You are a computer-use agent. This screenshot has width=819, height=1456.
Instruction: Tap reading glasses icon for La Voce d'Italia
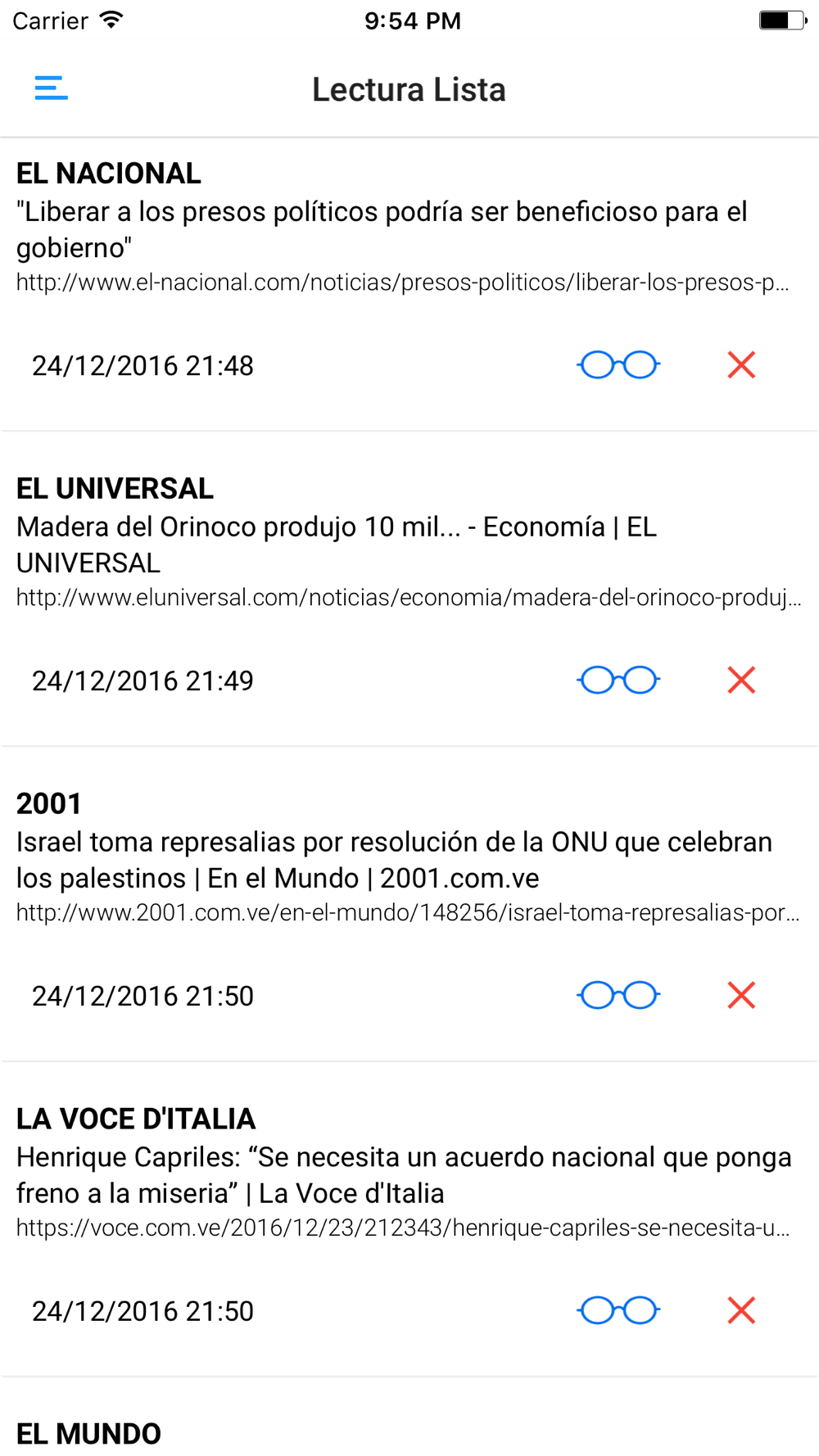click(618, 1311)
